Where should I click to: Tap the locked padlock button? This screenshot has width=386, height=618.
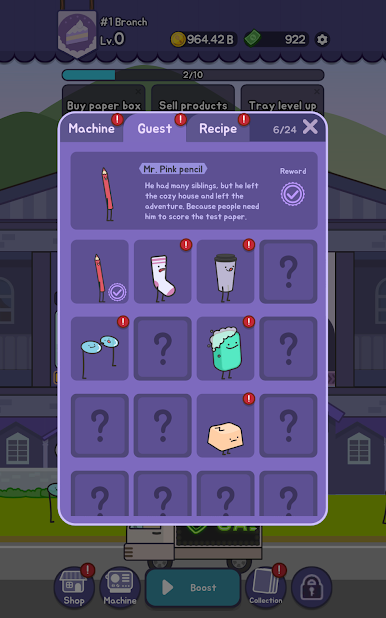tap(311, 588)
